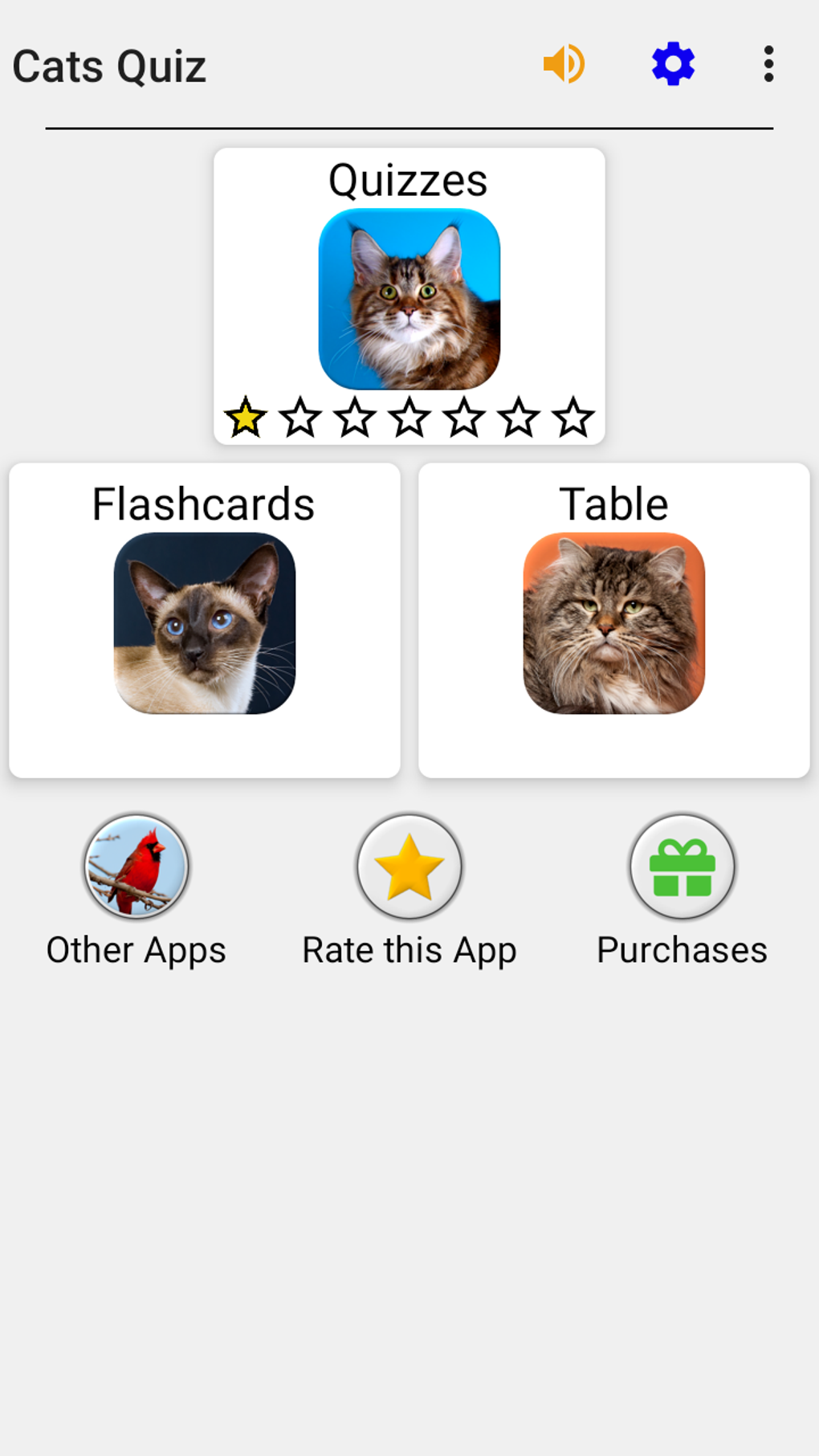Open the Table card

tap(613, 619)
